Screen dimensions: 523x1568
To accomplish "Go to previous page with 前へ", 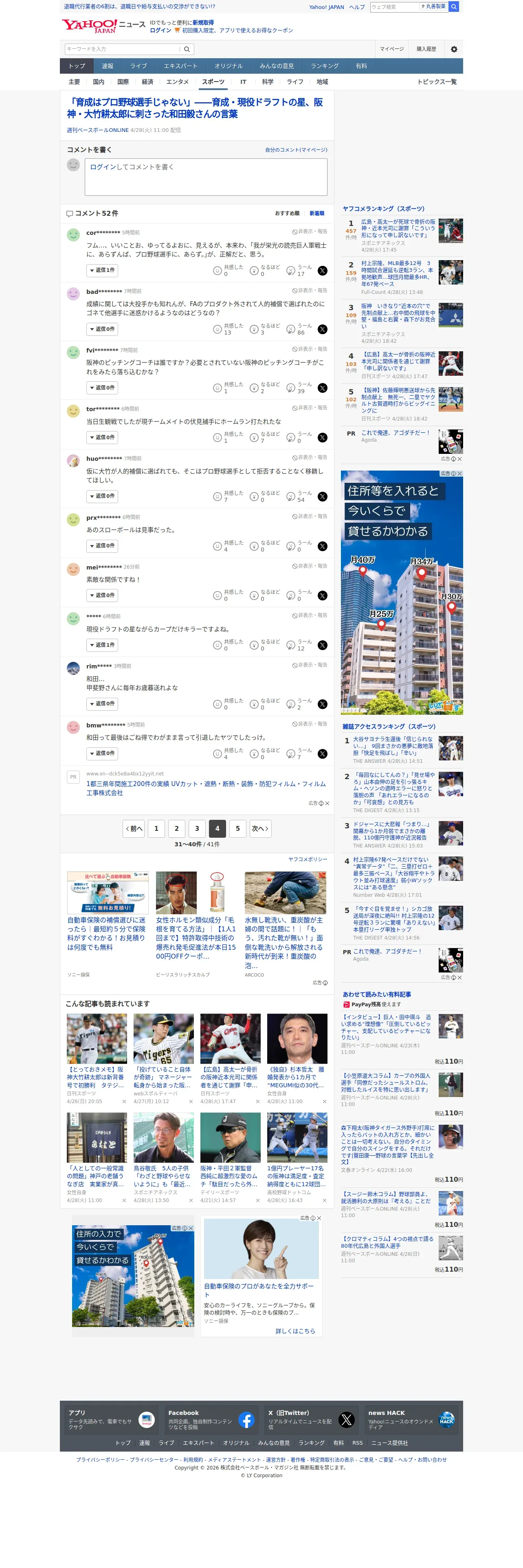I will (133, 828).
